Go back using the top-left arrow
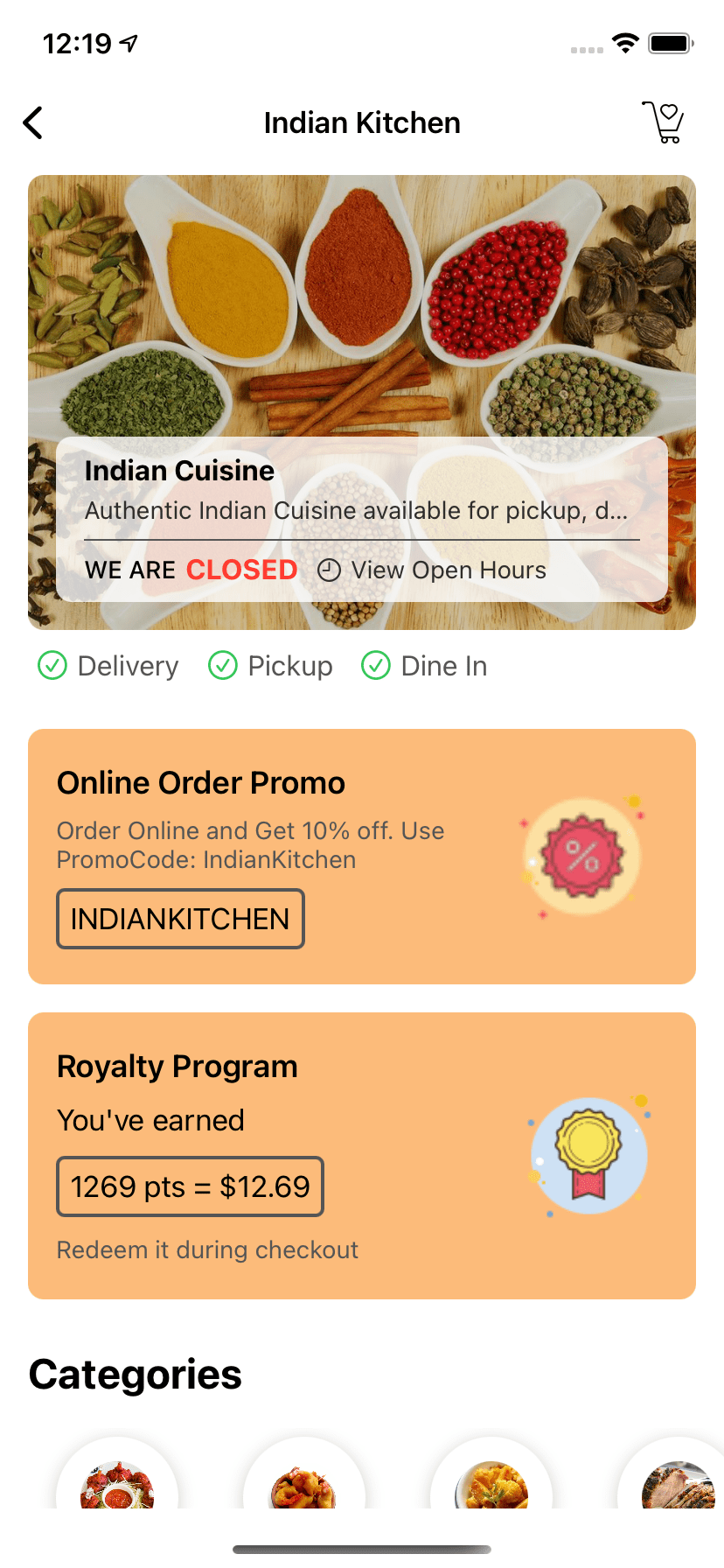Image resolution: width=724 pixels, height=1568 pixels. click(x=33, y=123)
